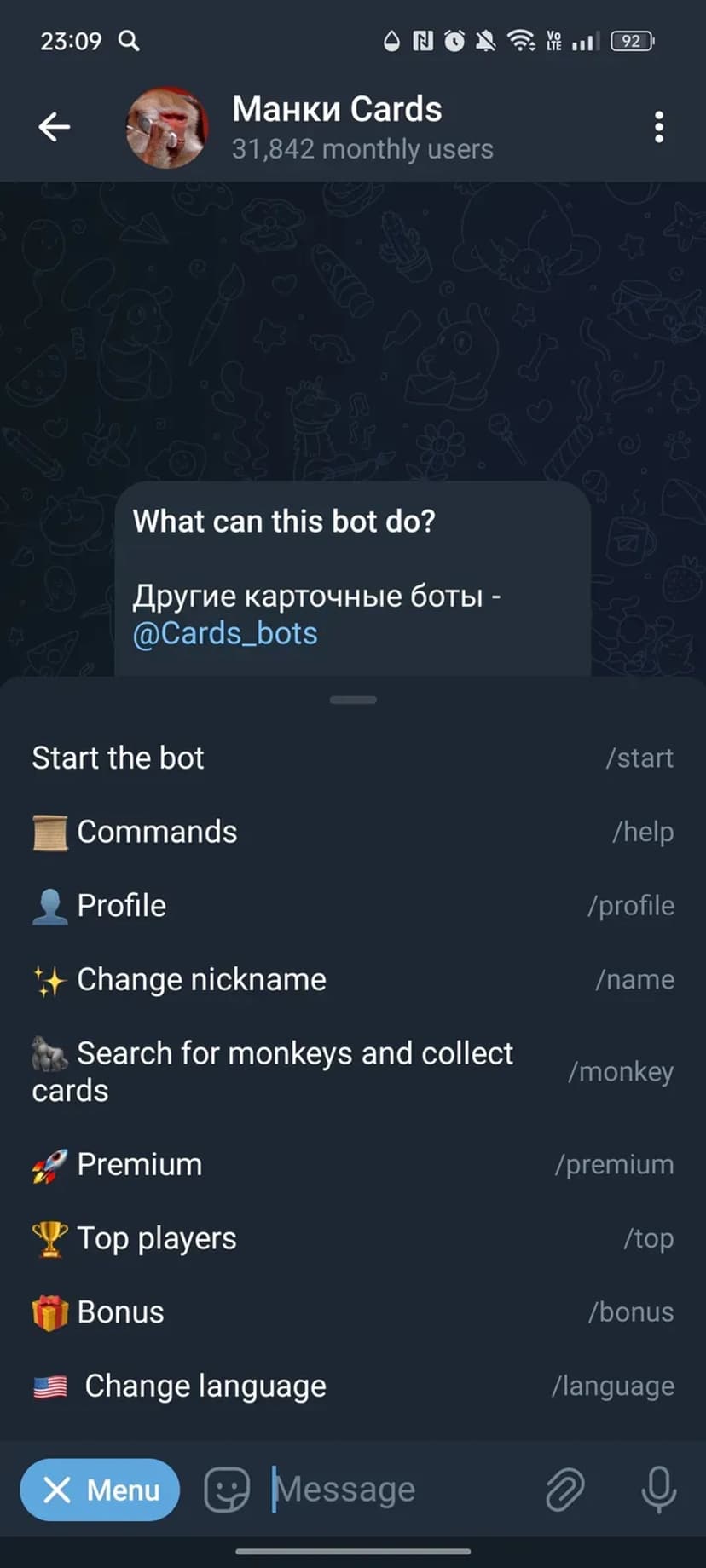
Task: Tap the command panel drag handle
Action: coord(353,700)
